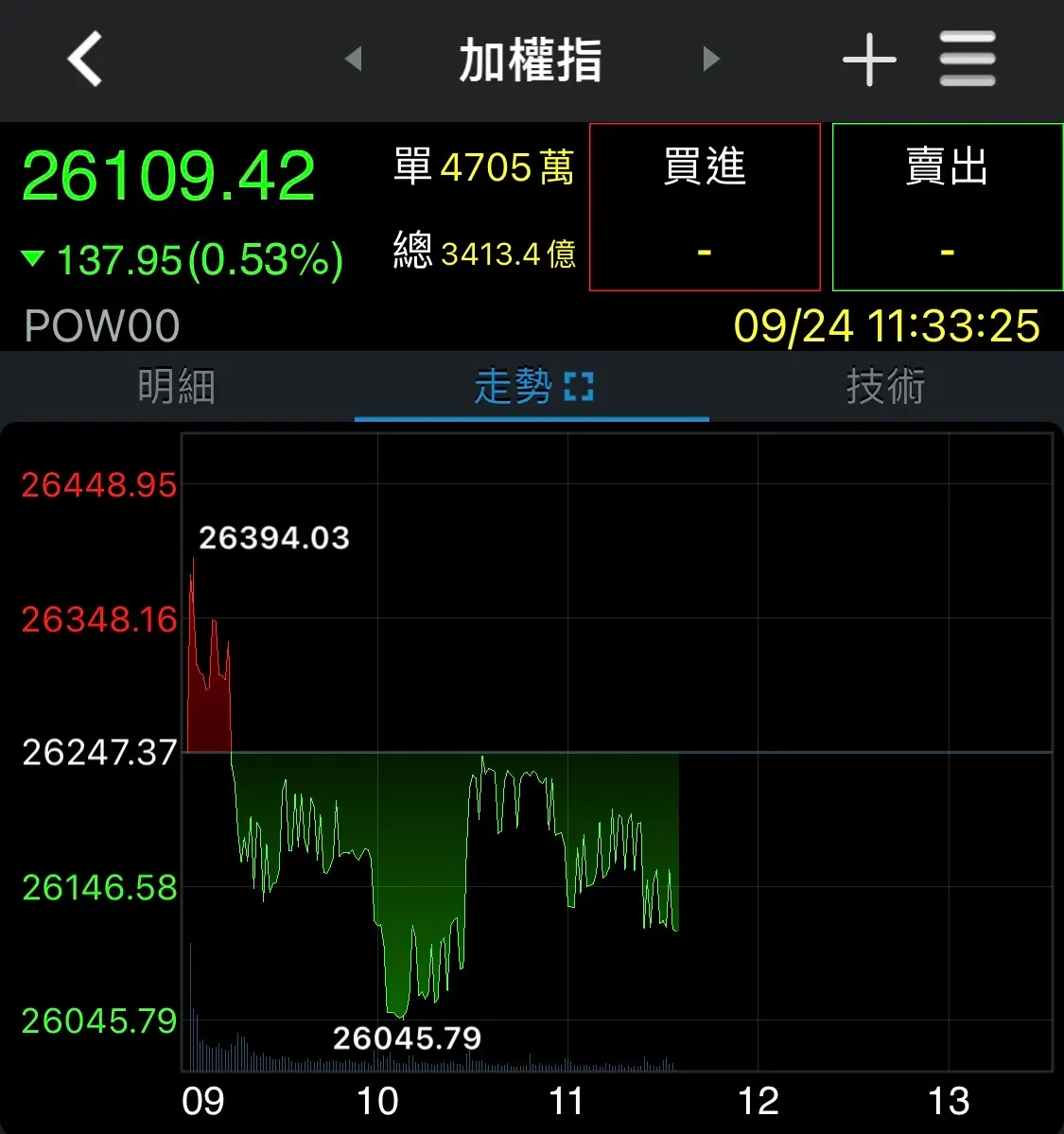Viewport: 1064px width, 1134px height.
Task: Go to previous symbol with left arrow
Action: tap(354, 59)
